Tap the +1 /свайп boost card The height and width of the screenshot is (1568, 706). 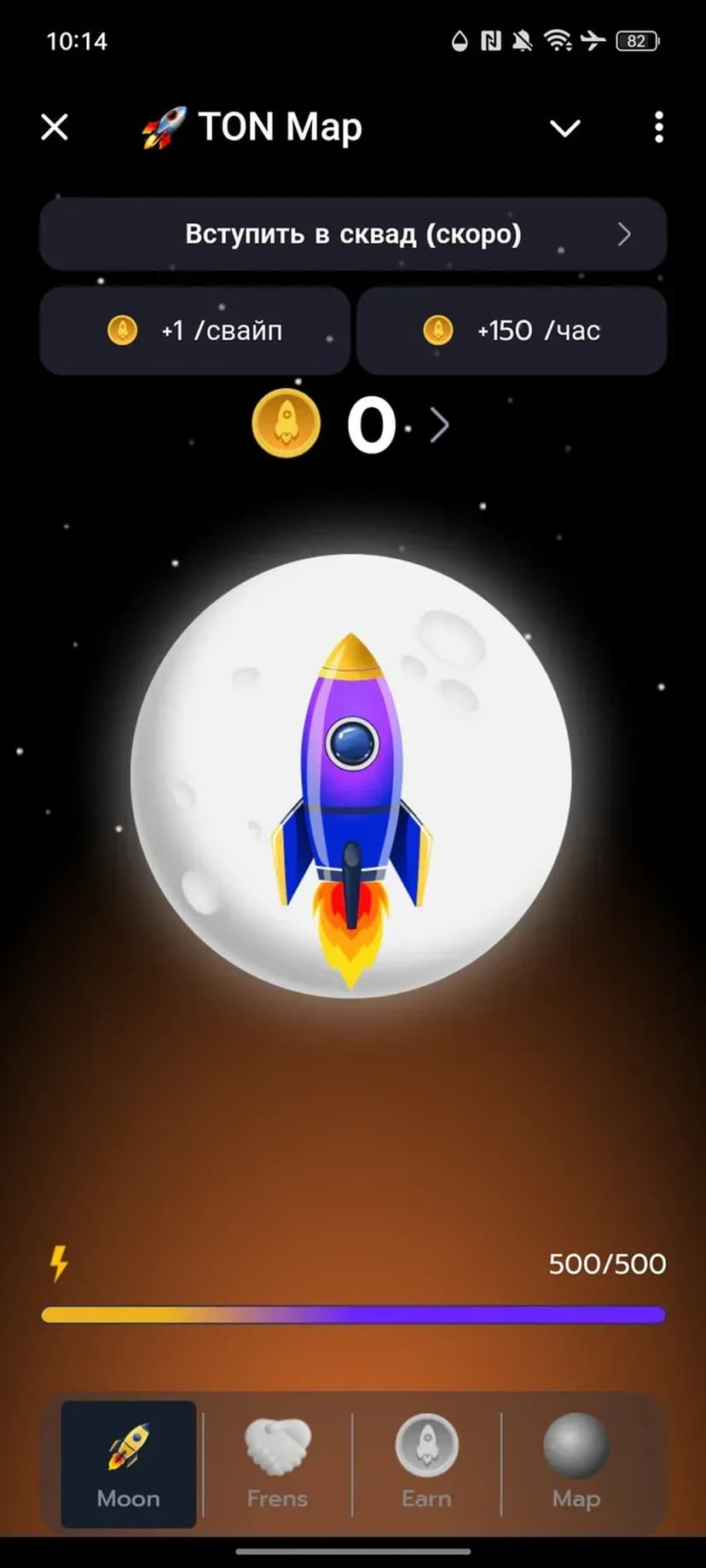[x=195, y=331]
